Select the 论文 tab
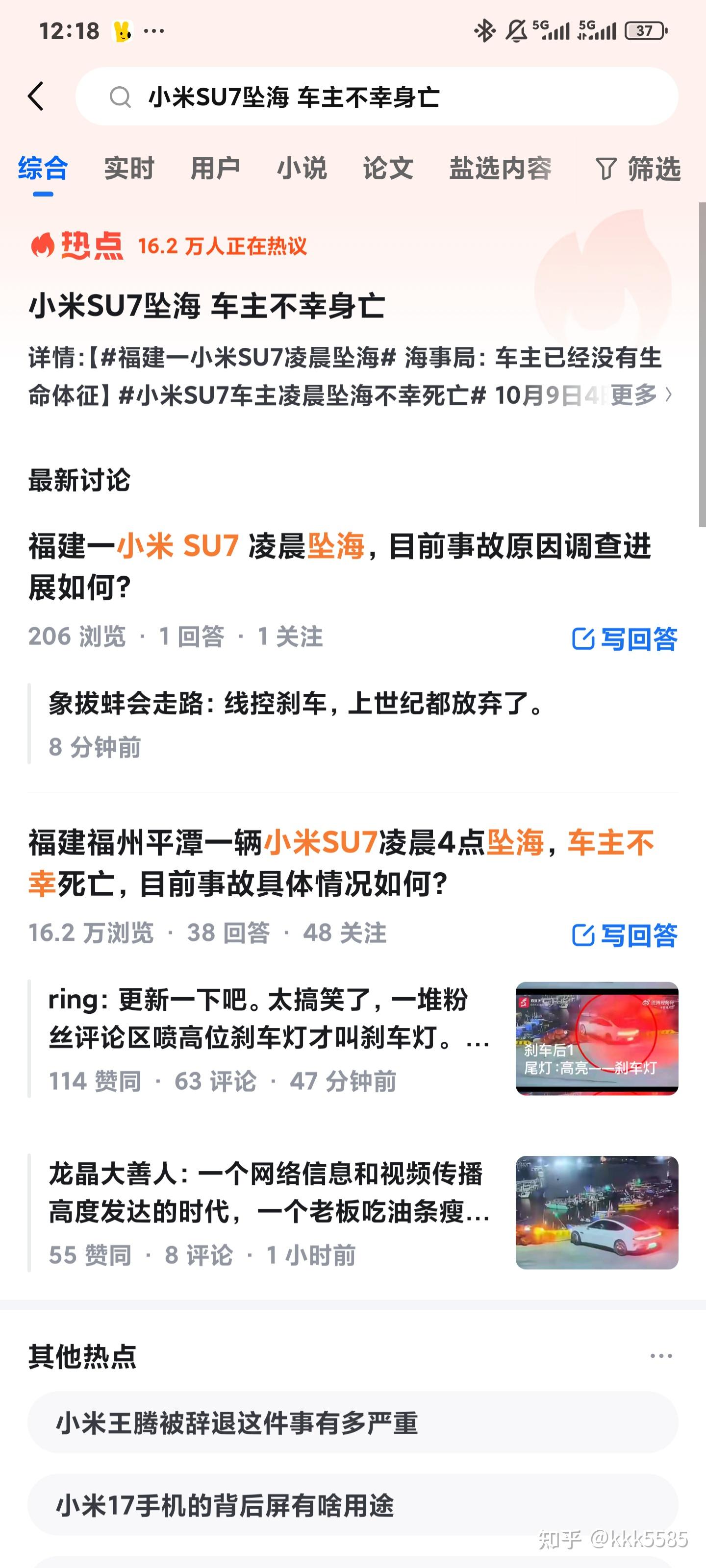706x1568 pixels. [387, 171]
